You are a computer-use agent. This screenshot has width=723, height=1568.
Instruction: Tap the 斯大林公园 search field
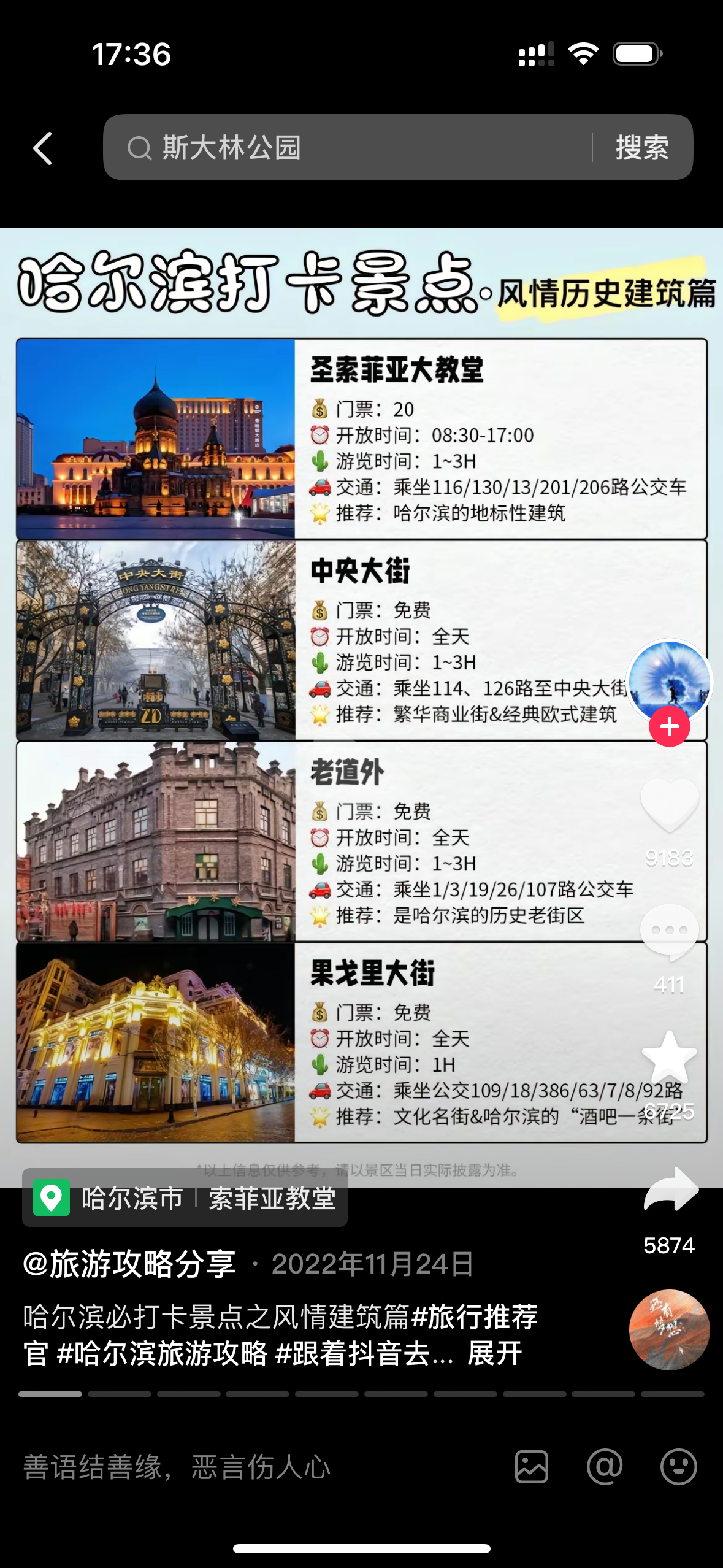(x=356, y=148)
